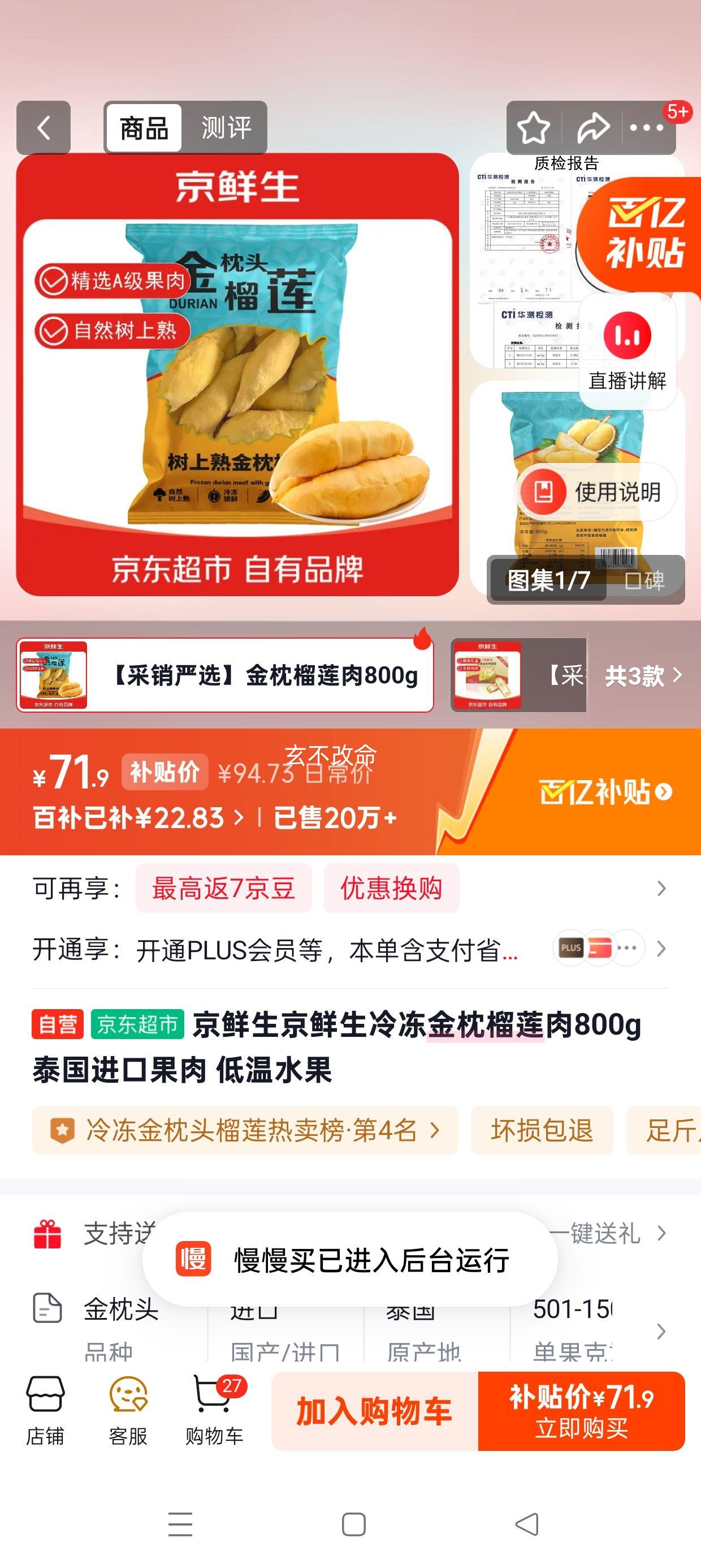The height and width of the screenshot is (1568, 701).
Task: Open the share icon in top bar
Action: click(x=593, y=127)
